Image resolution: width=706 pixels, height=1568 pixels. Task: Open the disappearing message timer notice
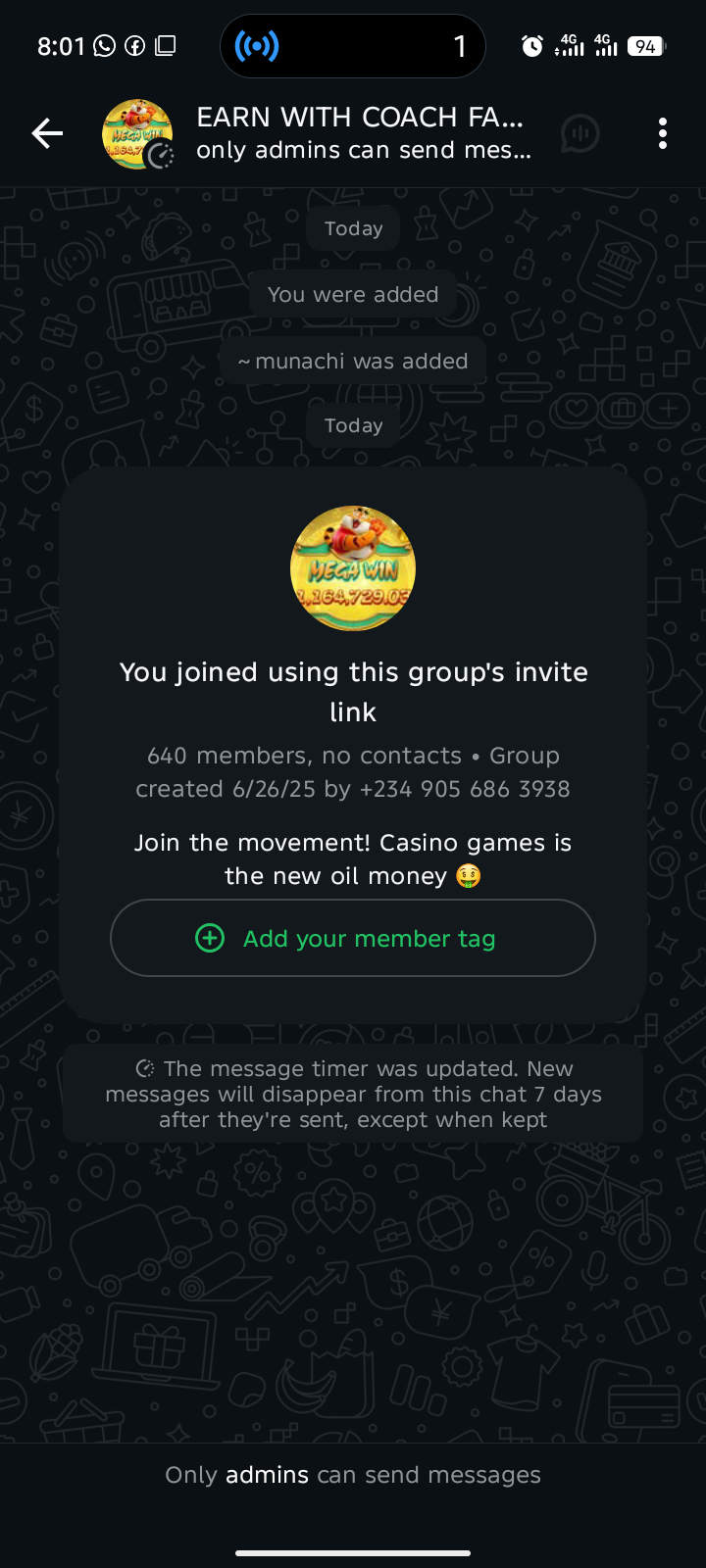[353, 1094]
